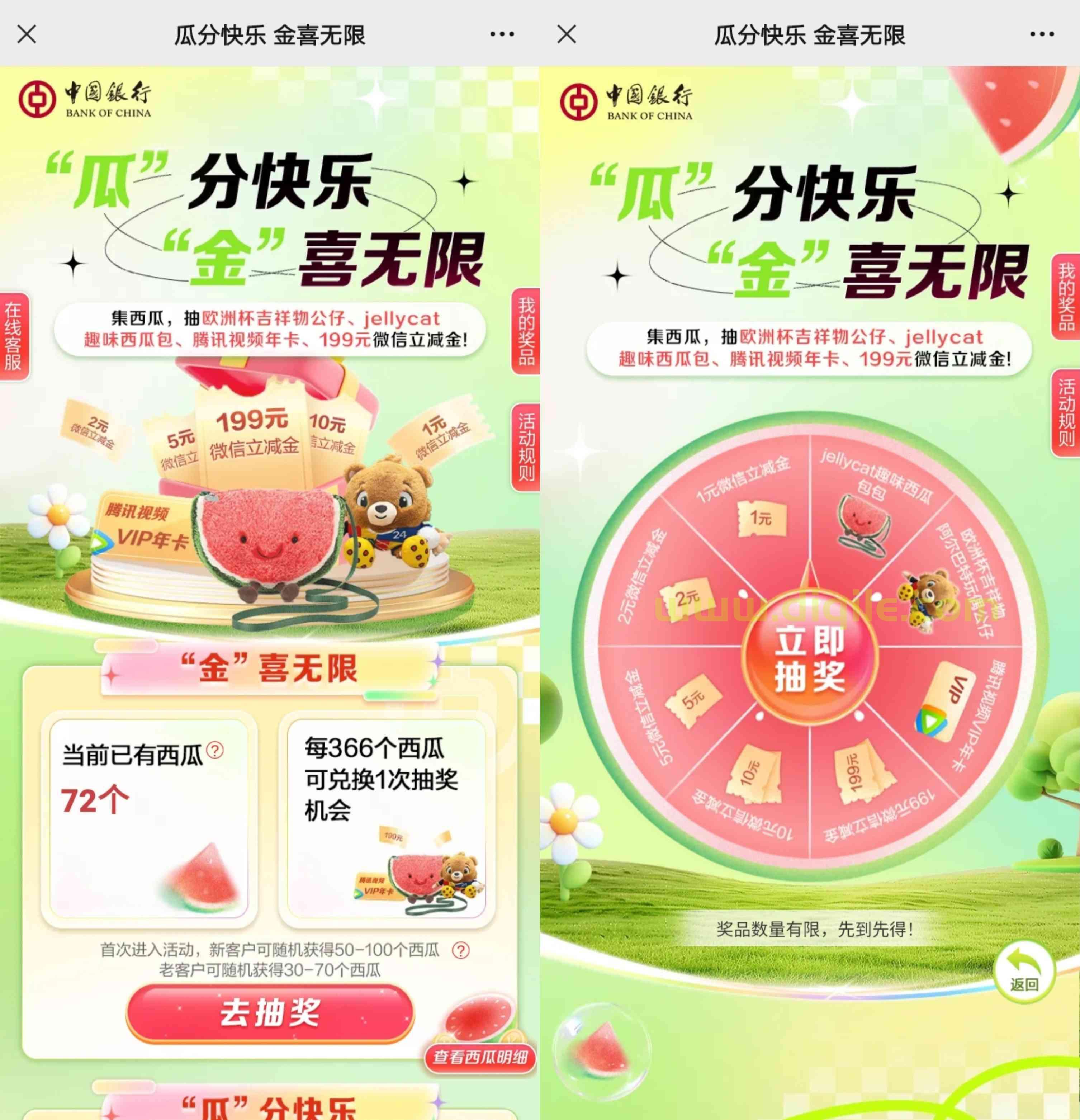Open help icon beside 当前已有西瓜

[x=215, y=750]
